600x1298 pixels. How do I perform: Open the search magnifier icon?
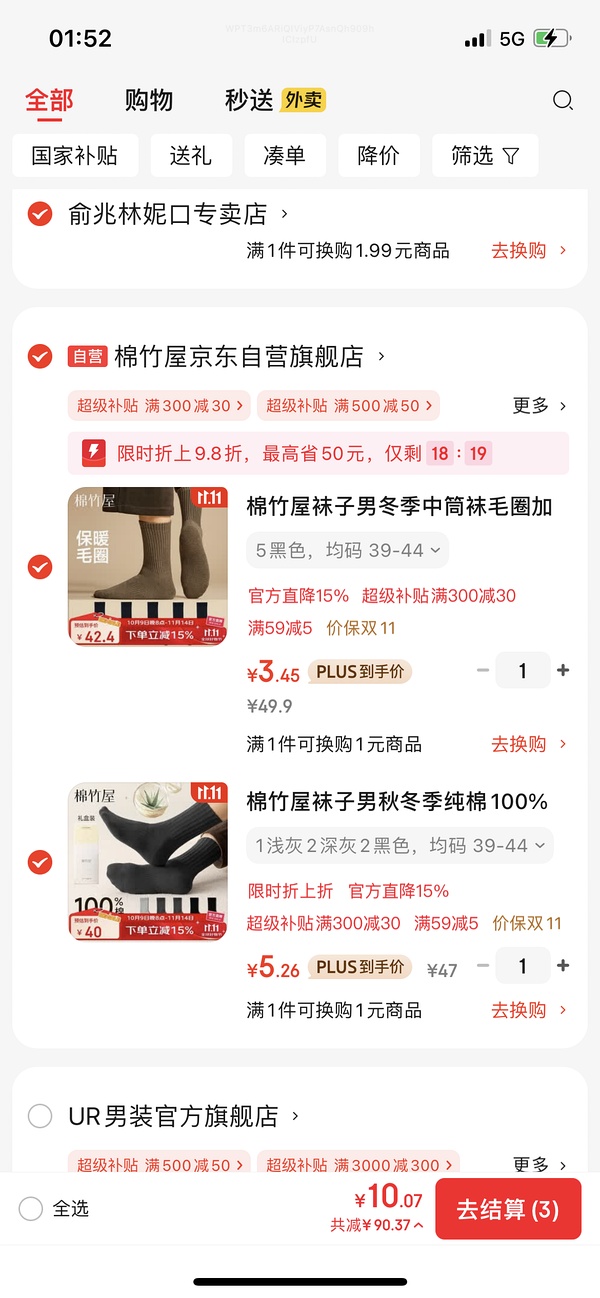563,100
